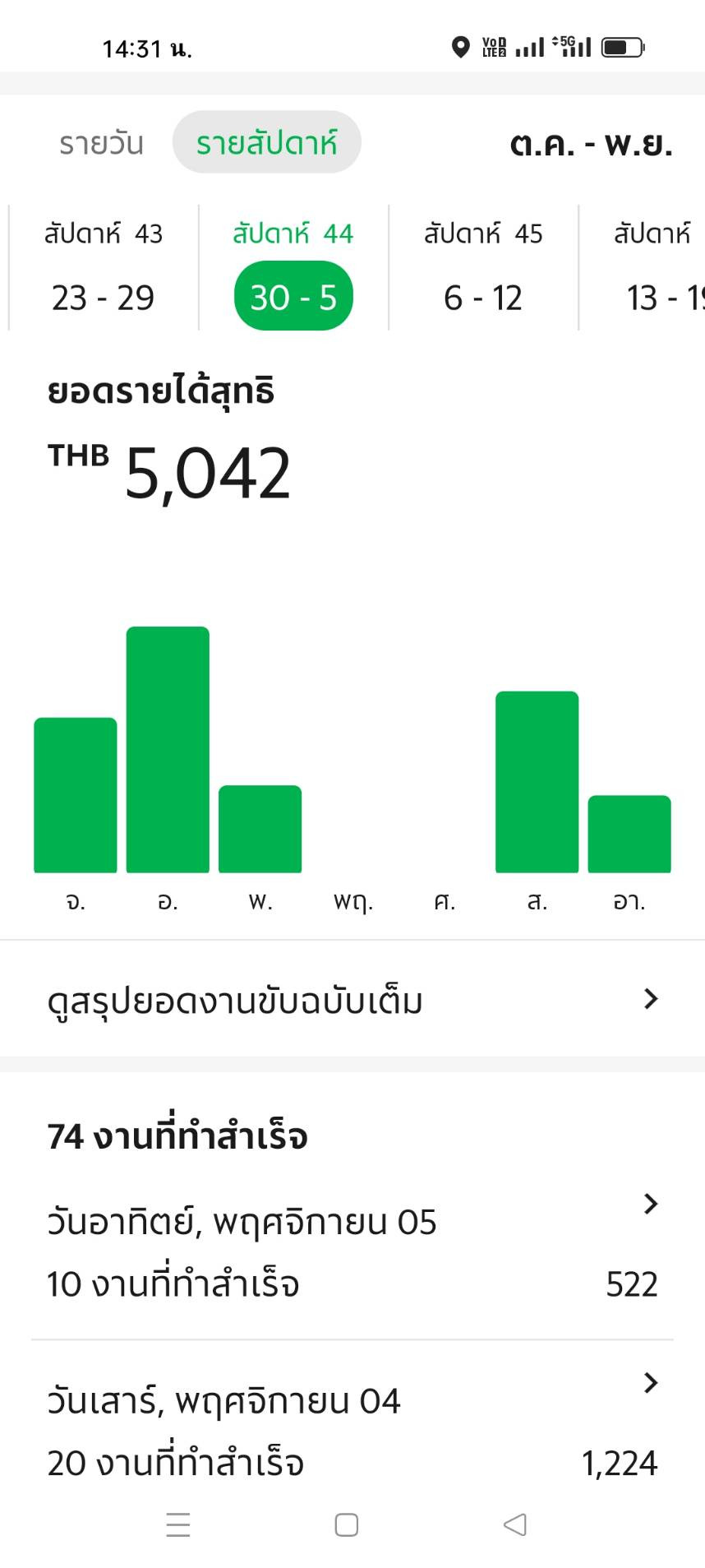The image size is (705, 1568).
Task: Open วันอาทิตย์, พฤศจิกายน 05 job details
Action: point(352,1251)
